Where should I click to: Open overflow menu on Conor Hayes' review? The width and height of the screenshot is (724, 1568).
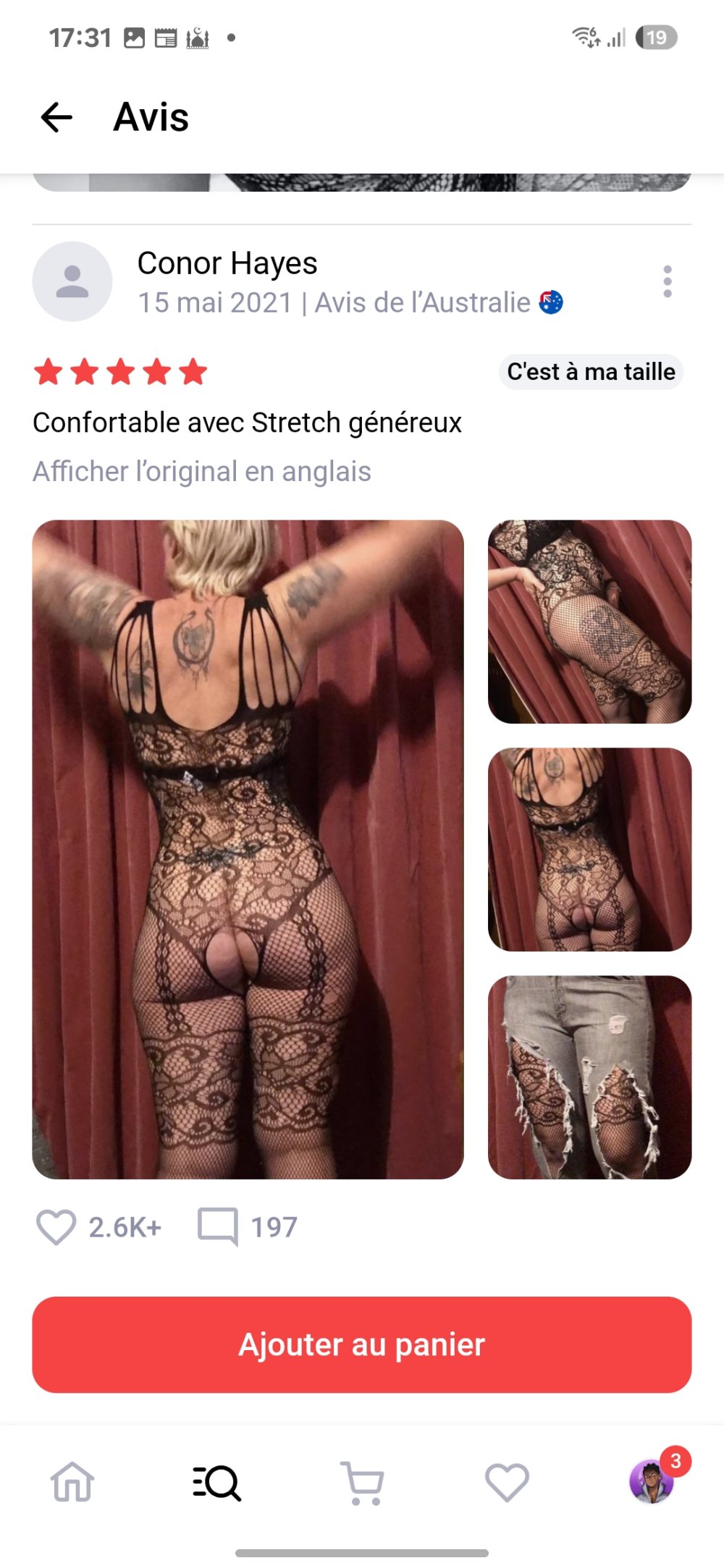667,281
